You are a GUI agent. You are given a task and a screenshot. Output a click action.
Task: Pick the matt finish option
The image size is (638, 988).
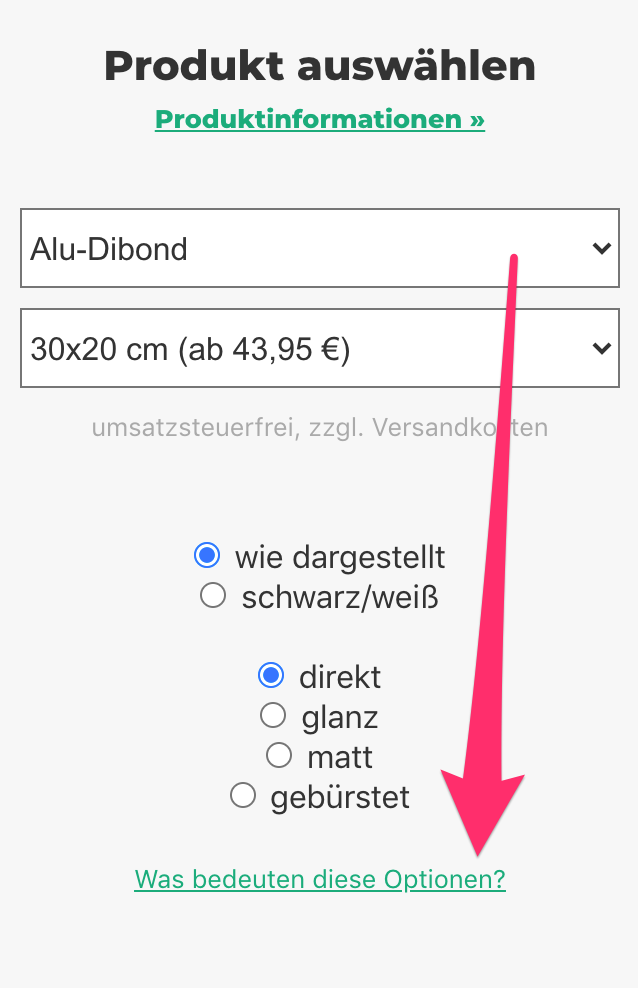(x=279, y=755)
